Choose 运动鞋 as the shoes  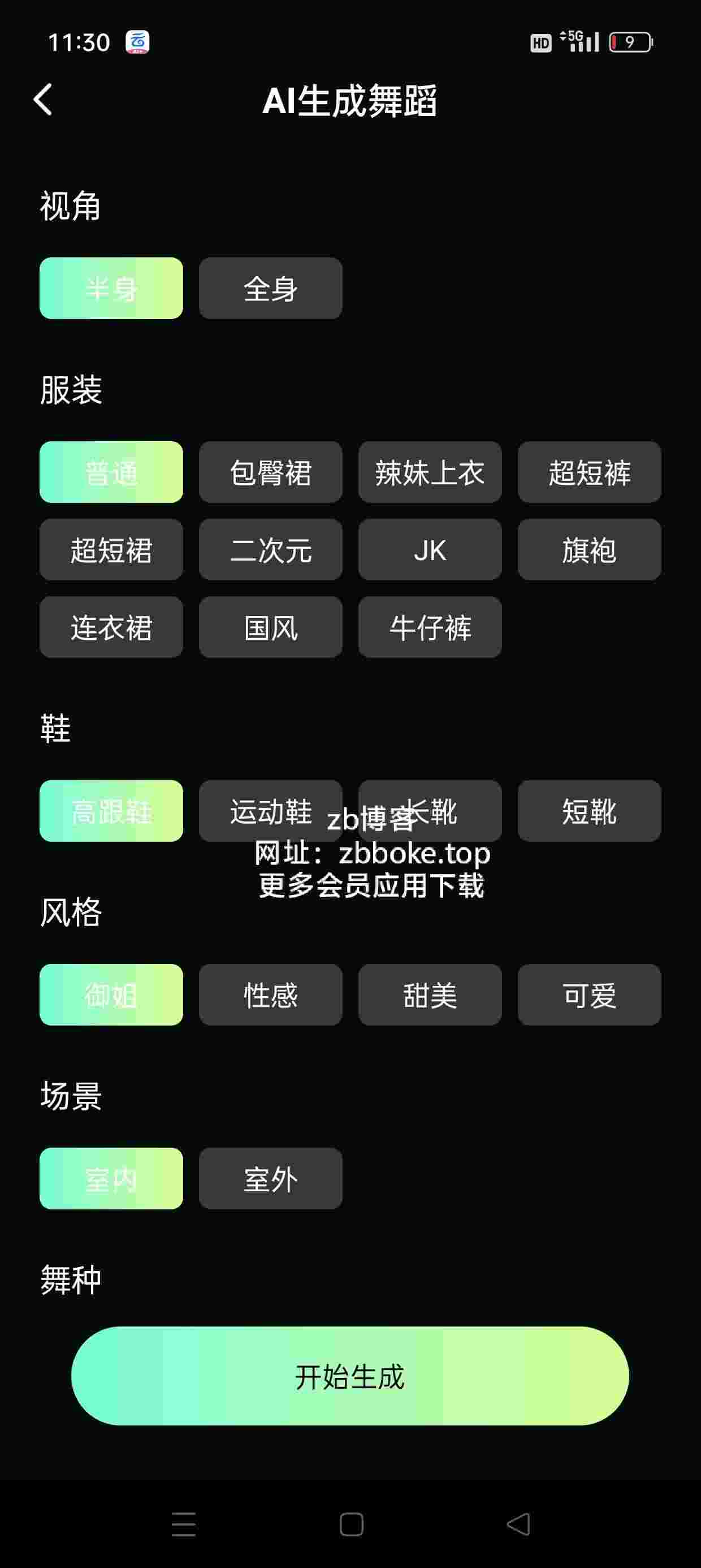[270, 811]
